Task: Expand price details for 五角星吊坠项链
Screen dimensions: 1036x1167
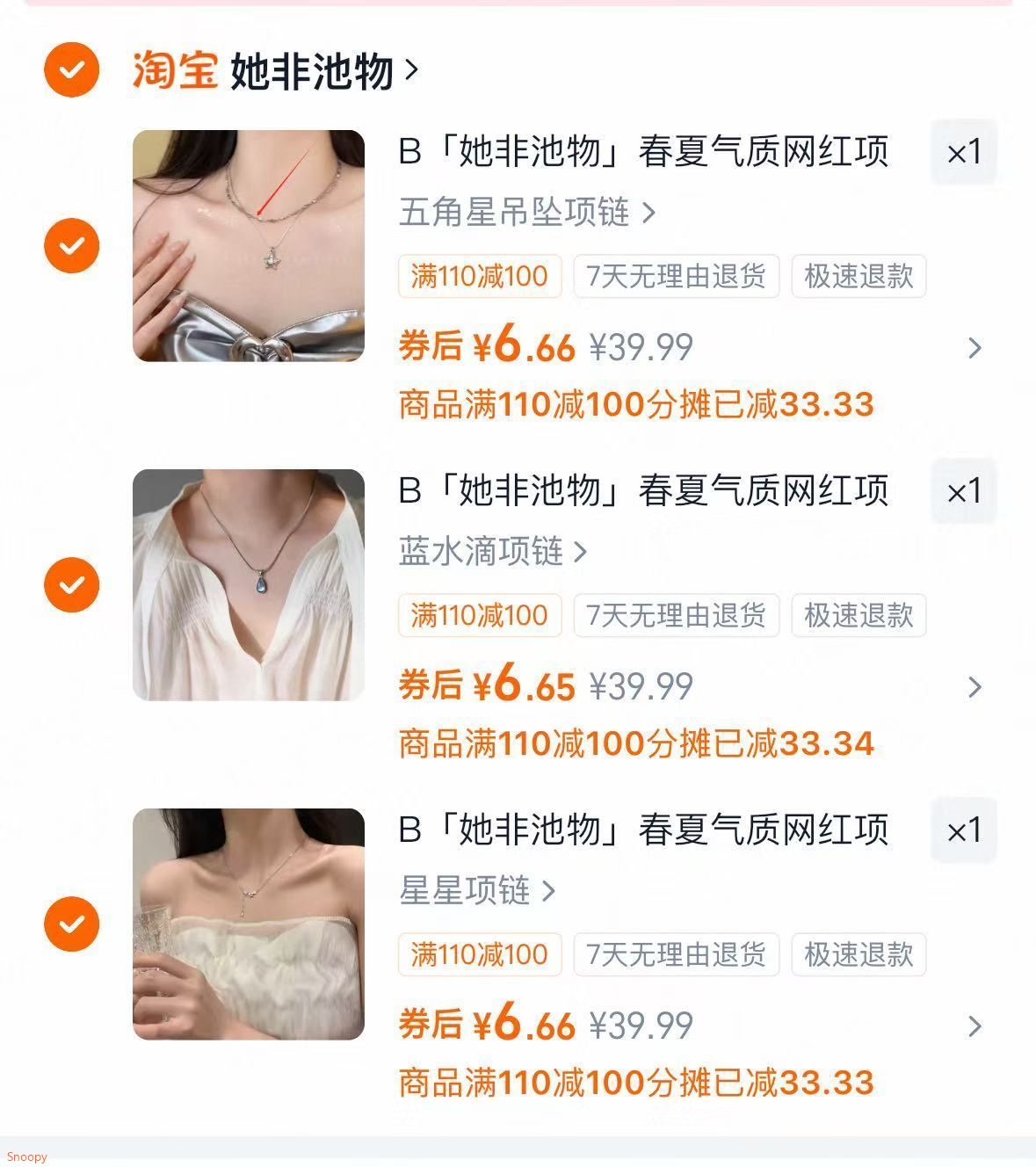Action: (x=974, y=348)
